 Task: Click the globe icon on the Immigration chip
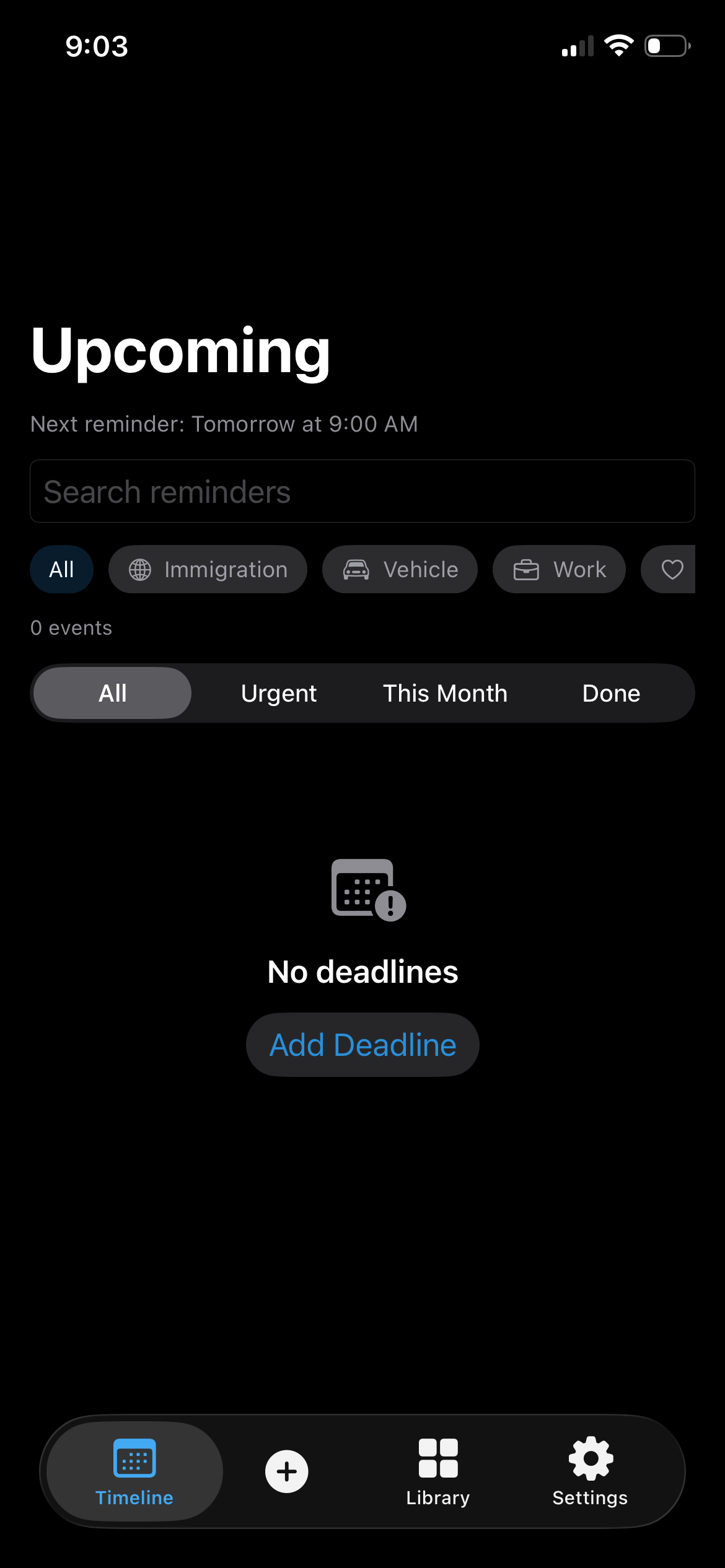point(140,569)
